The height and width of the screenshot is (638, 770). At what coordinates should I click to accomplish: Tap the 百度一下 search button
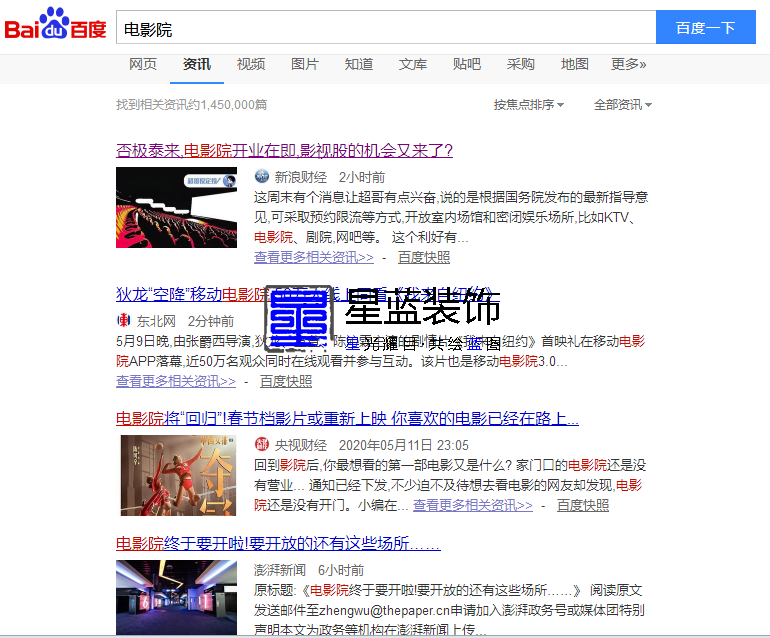click(x=705, y=28)
